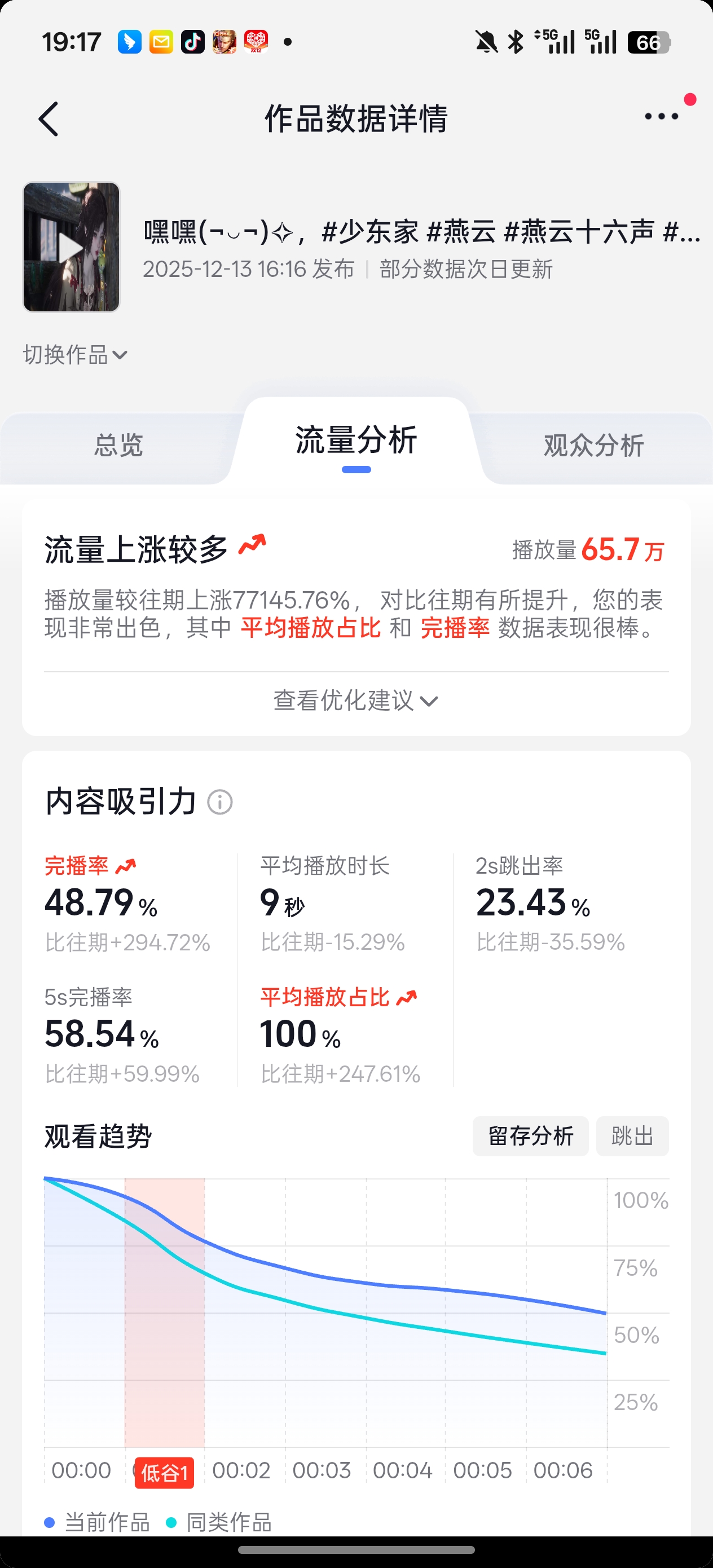Image resolution: width=713 pixels, height=1568 pixels.
Task: Open the three-dot more options menu
Action: coord(661,116)
